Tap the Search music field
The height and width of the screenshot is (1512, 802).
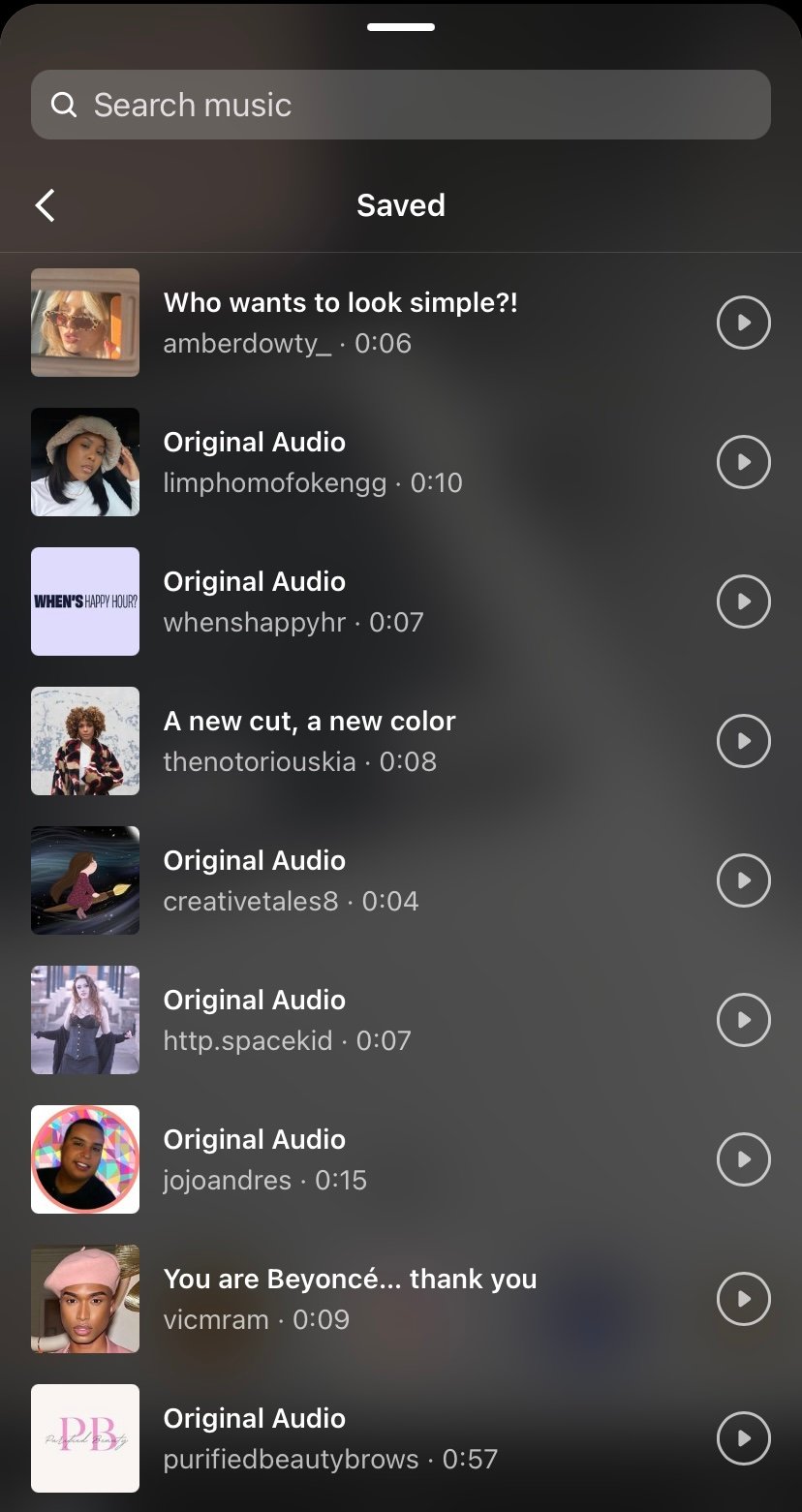400,105
